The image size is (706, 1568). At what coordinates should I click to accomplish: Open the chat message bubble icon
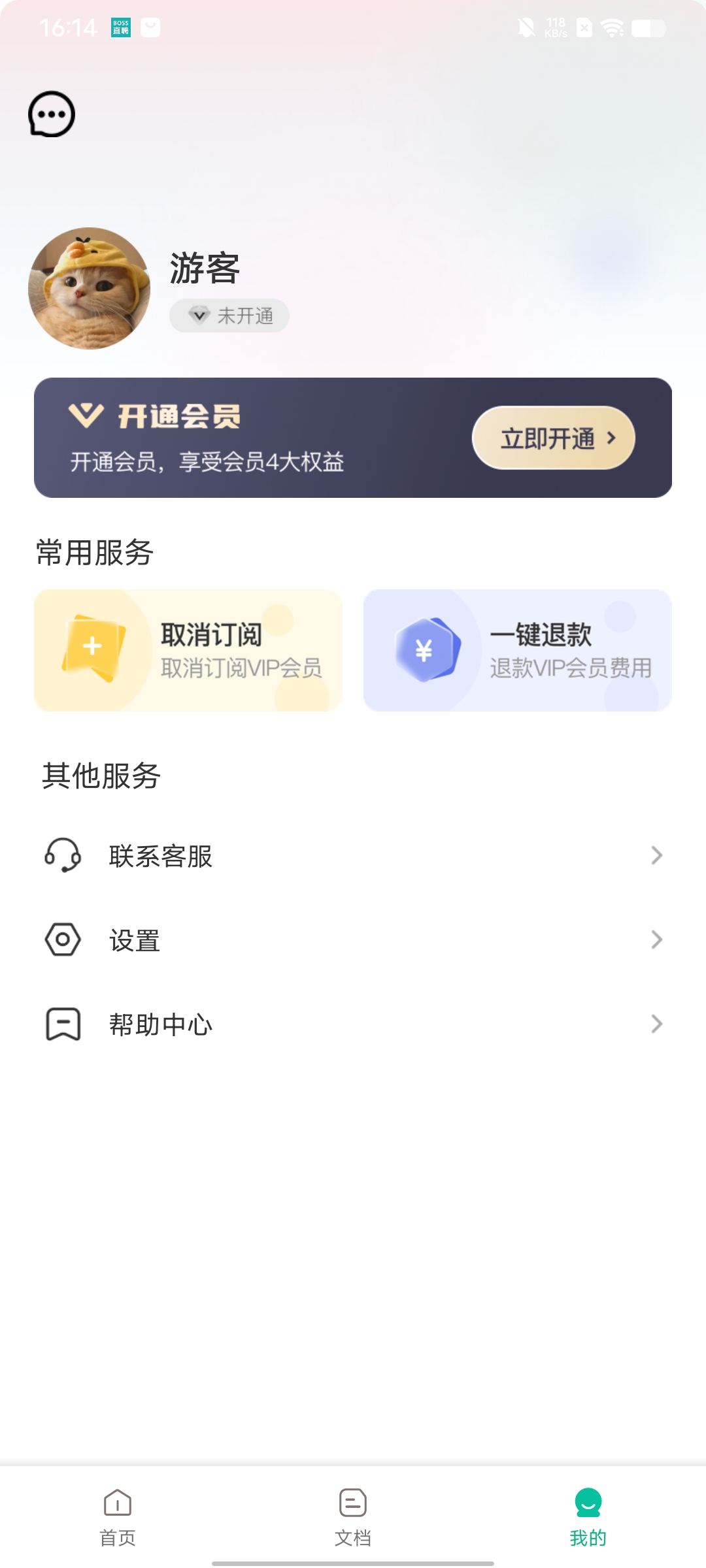click(x=51, y=114)
